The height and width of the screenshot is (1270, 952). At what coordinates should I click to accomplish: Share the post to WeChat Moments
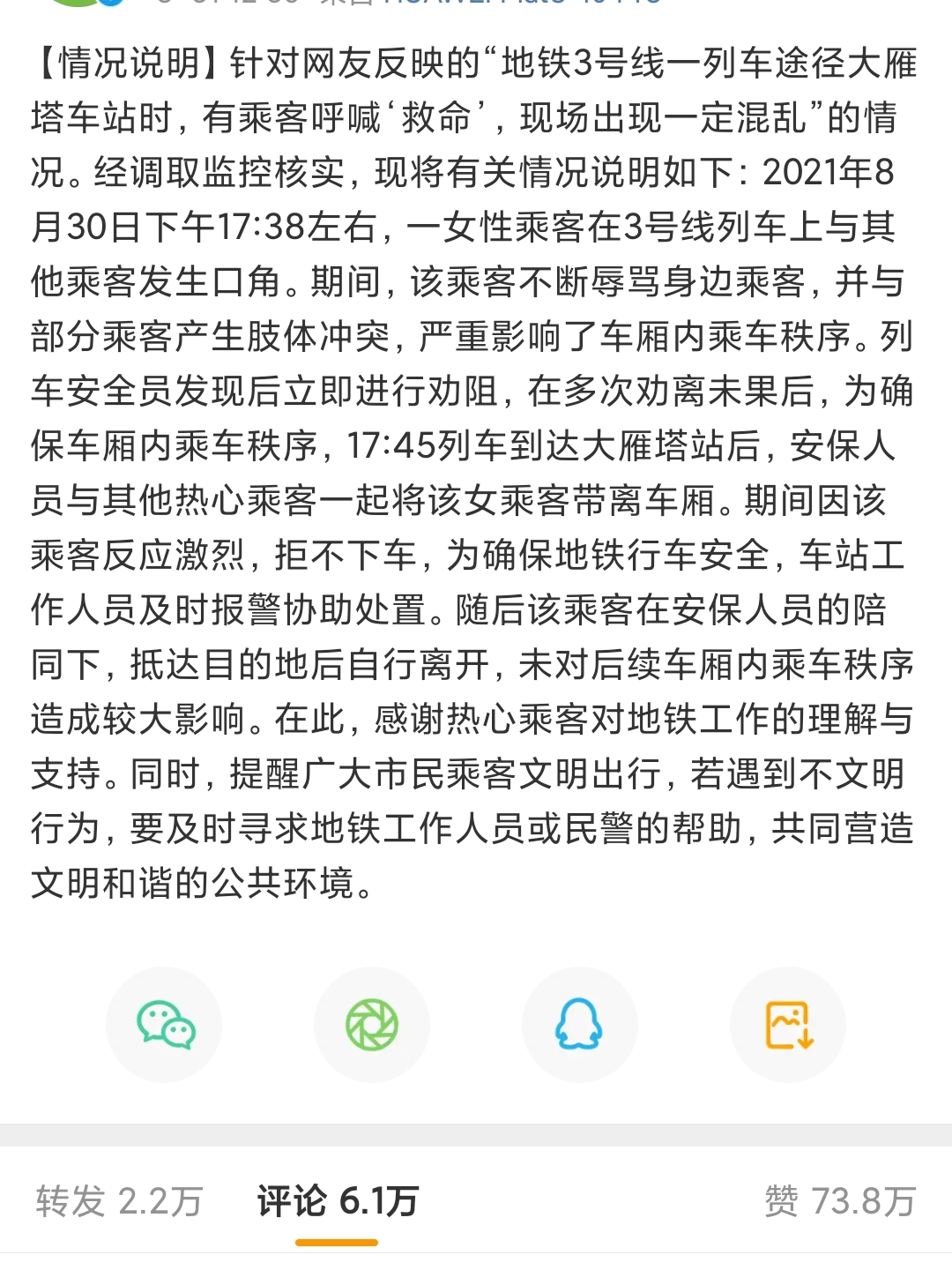pyautogui.click(x=372, y=1025)
